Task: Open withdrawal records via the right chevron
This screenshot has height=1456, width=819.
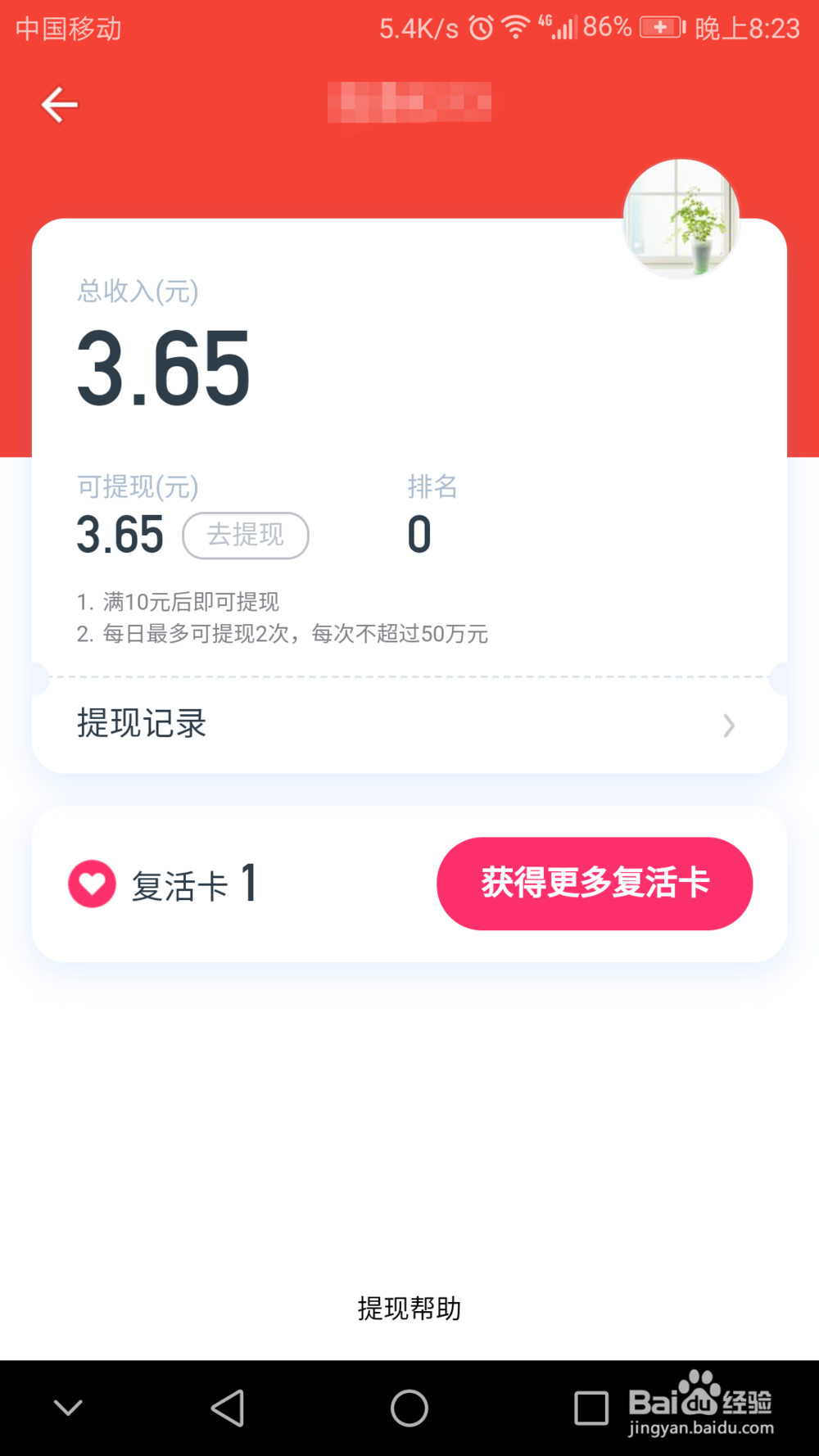Action: pyautogui.click(x=727, y=726)
